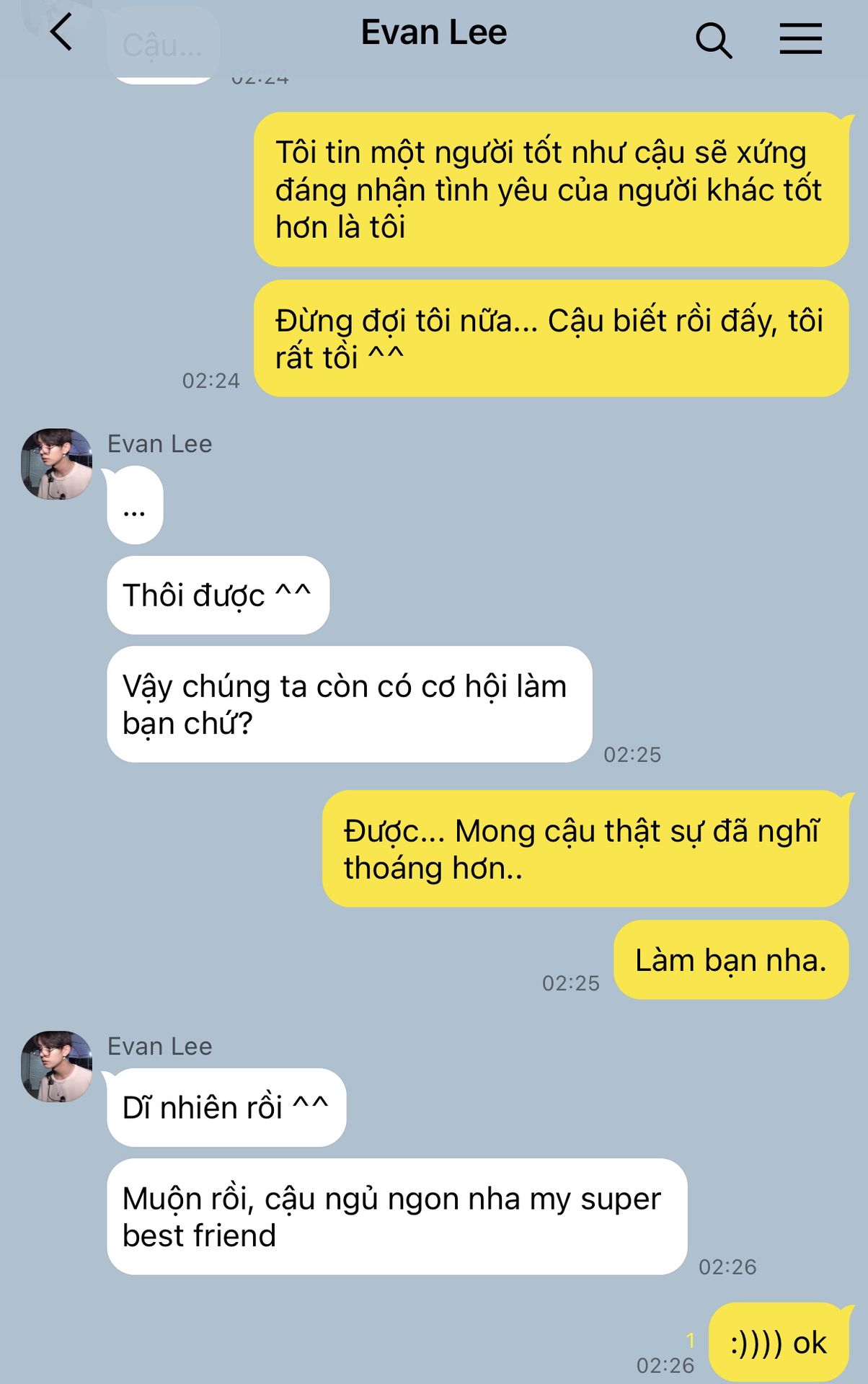Go back from Evan Lee's chat
Viewport: 868px width, 1384px height.
click(x=61, y=33)
